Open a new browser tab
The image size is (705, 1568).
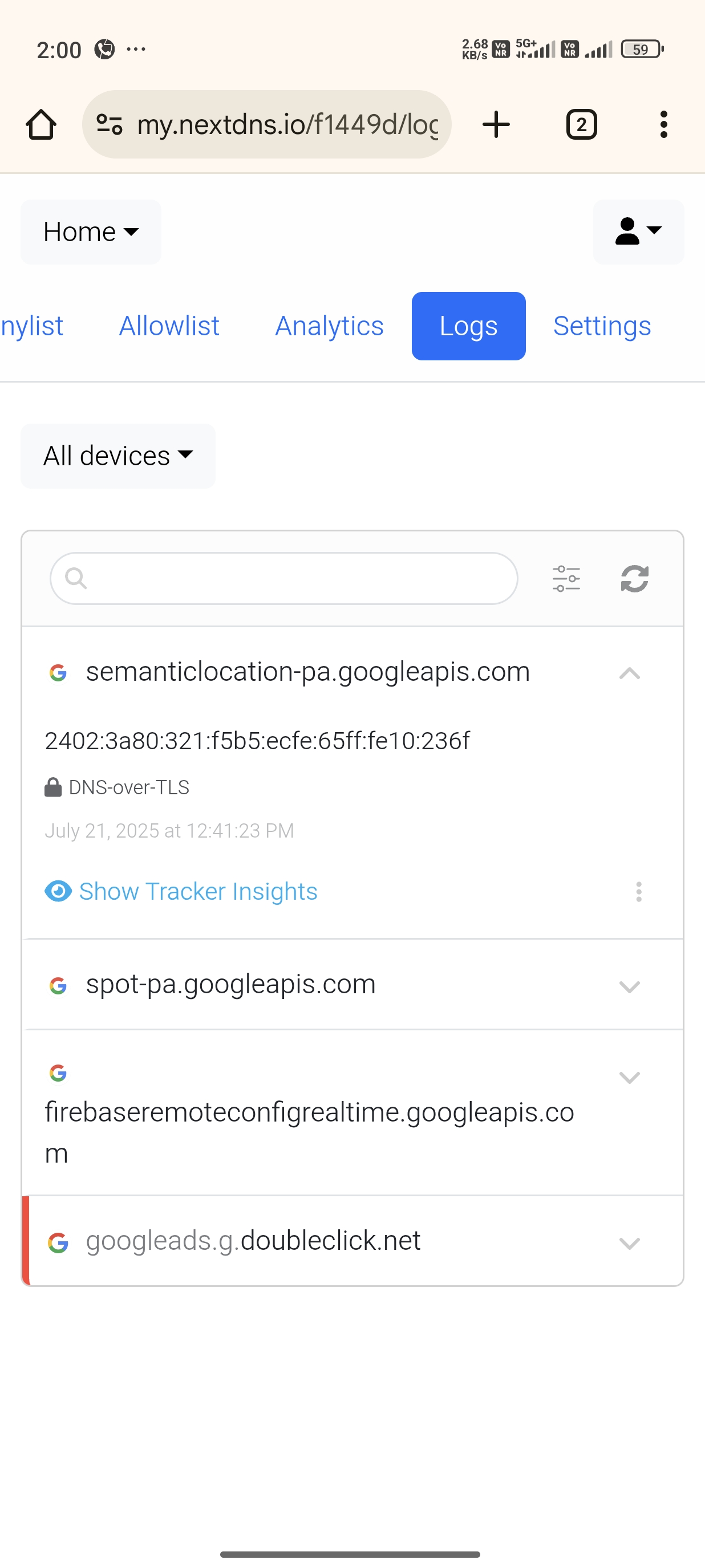[496, 125]
